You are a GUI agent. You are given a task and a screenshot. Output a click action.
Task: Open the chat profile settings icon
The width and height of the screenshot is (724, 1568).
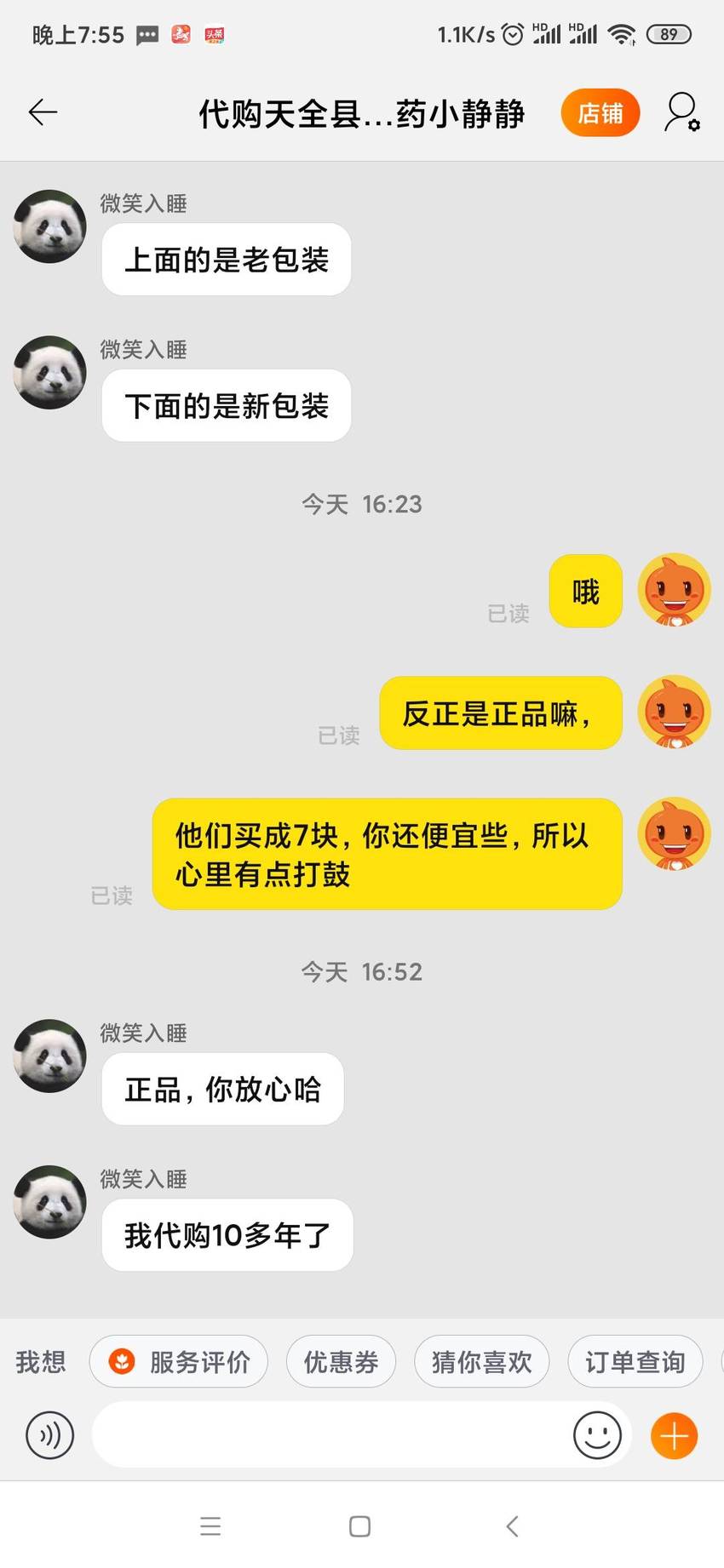click(x=681, y=112)
